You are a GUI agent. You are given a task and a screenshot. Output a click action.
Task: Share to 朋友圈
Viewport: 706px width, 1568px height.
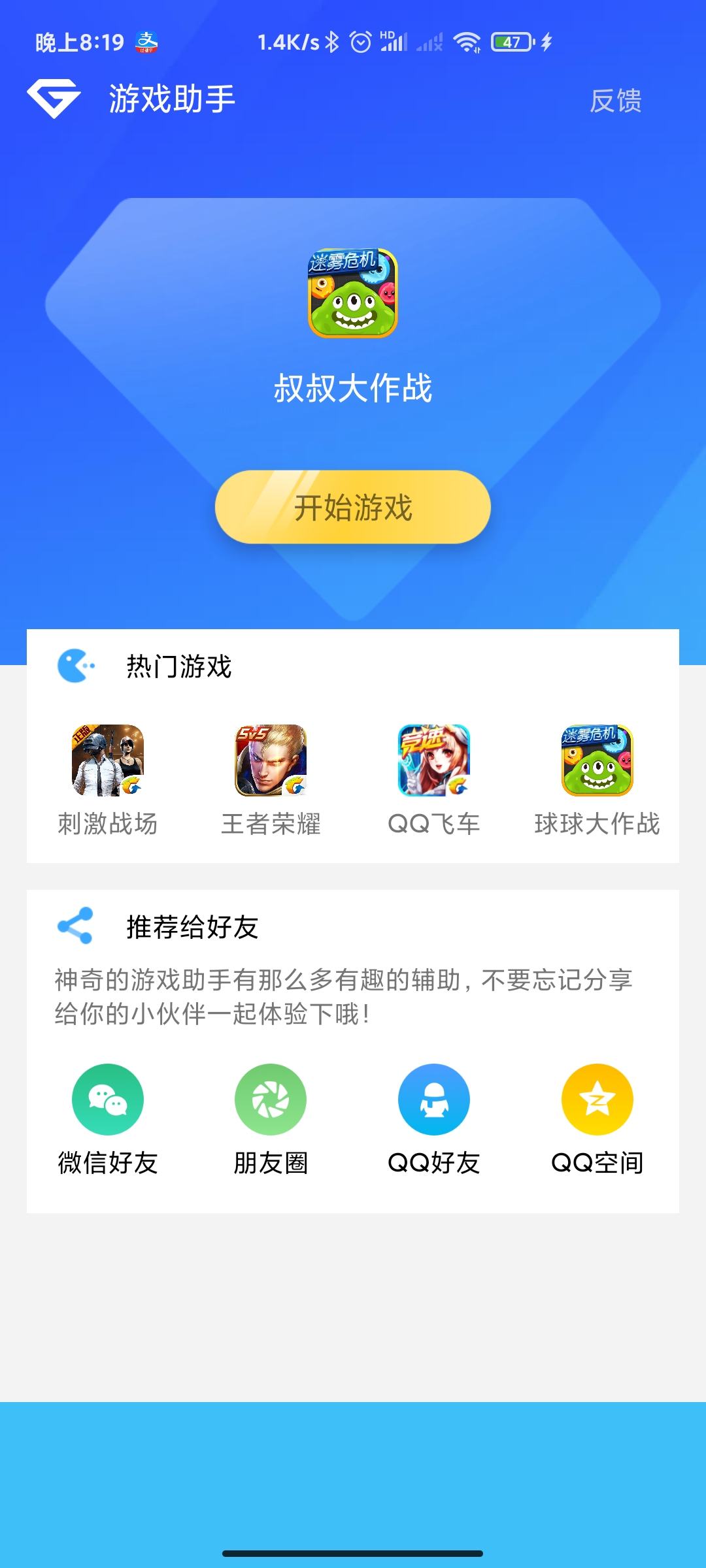tap(271, 1120)
